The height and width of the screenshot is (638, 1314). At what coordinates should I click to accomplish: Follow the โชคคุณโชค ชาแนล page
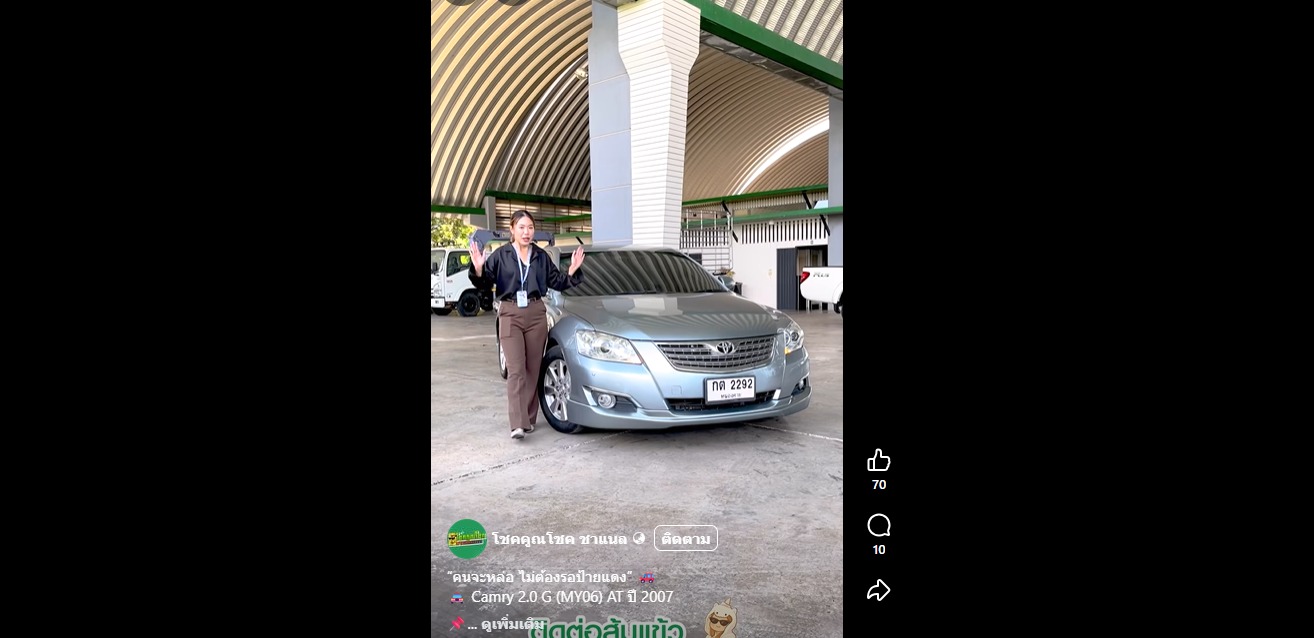pyautogui.click(x=685, y=539)
